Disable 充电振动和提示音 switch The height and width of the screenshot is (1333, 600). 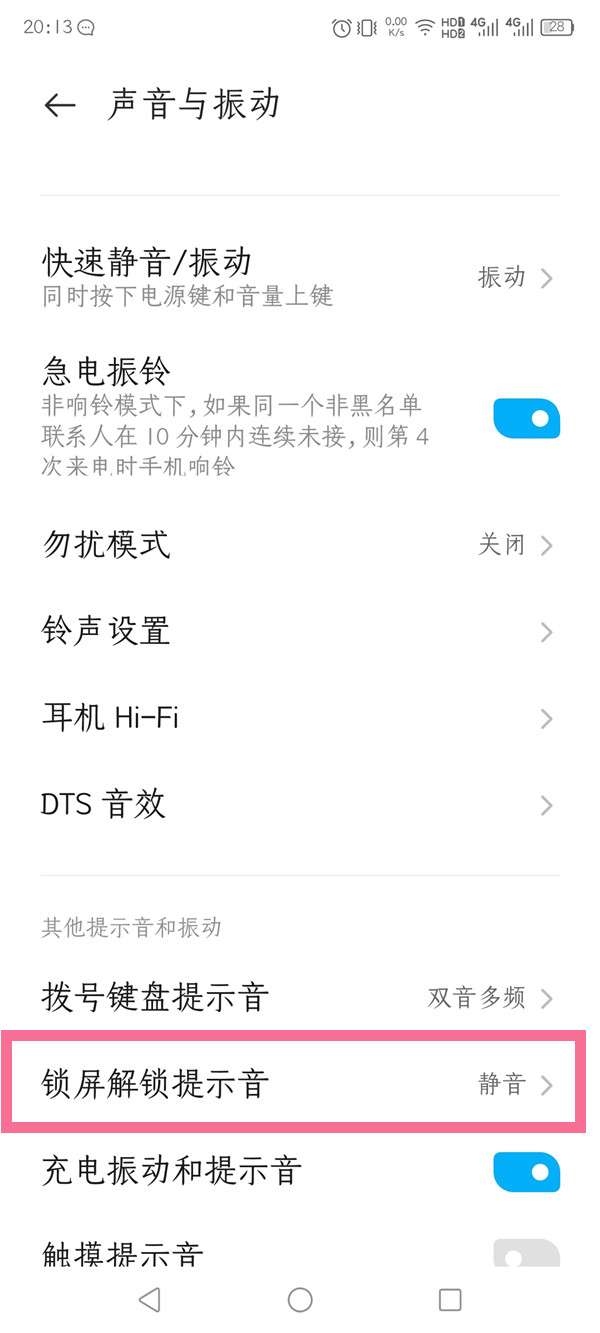pos(526,1171)
